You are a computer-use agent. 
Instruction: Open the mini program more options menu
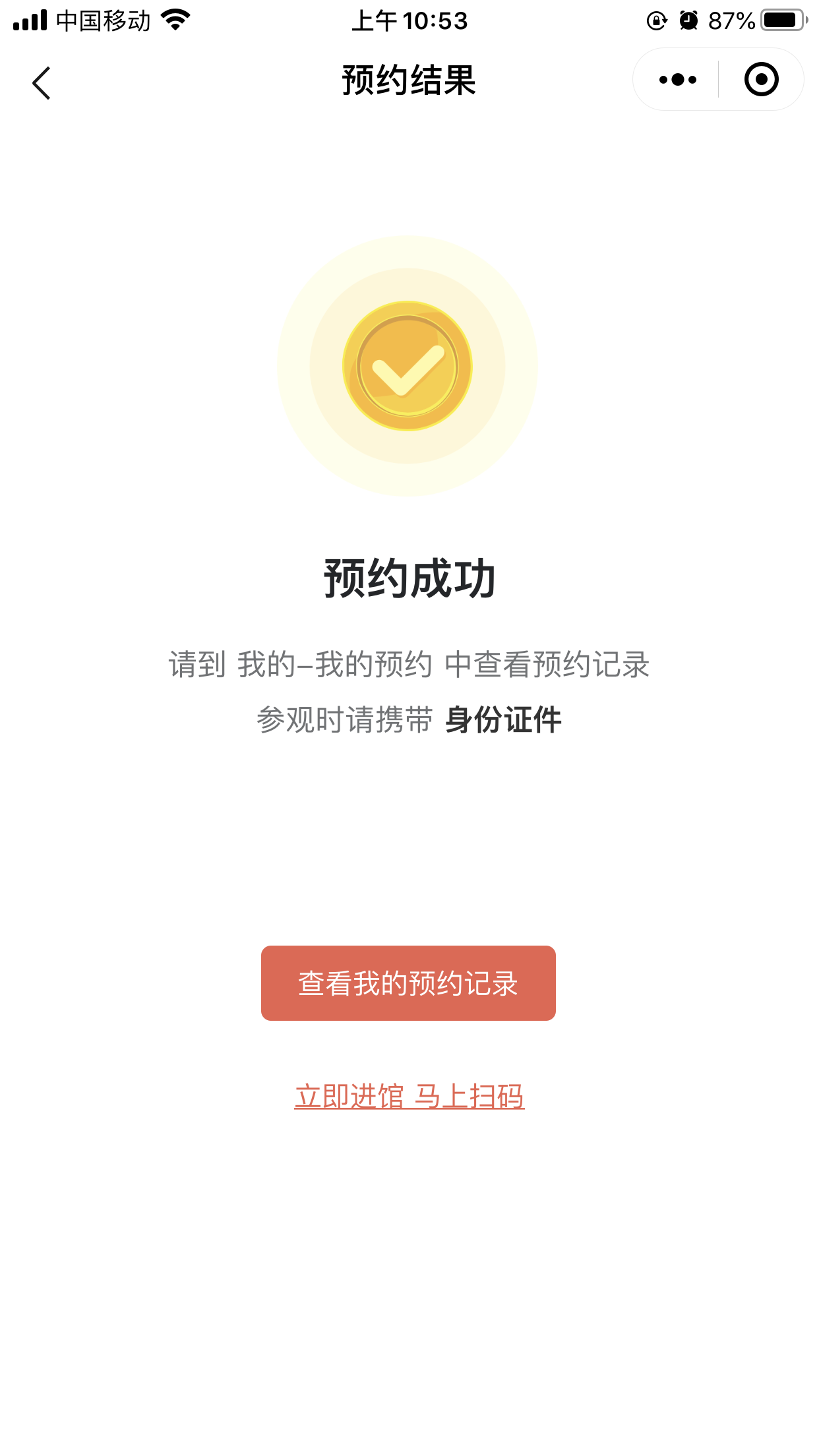click(677, 80)
